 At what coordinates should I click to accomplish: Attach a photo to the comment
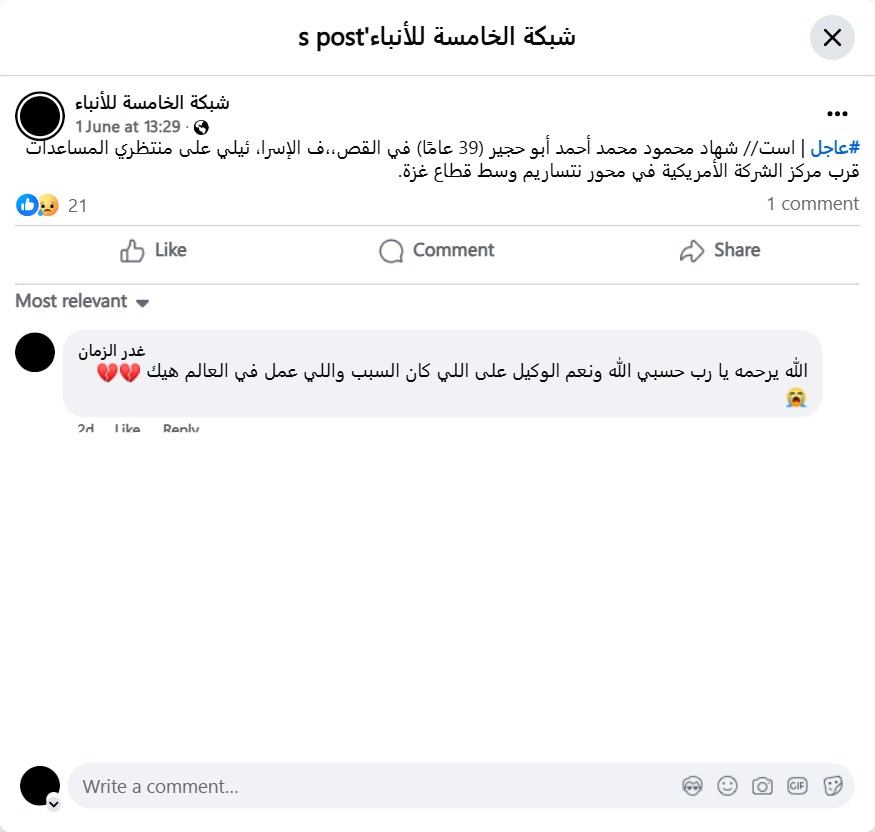[762, 786]
